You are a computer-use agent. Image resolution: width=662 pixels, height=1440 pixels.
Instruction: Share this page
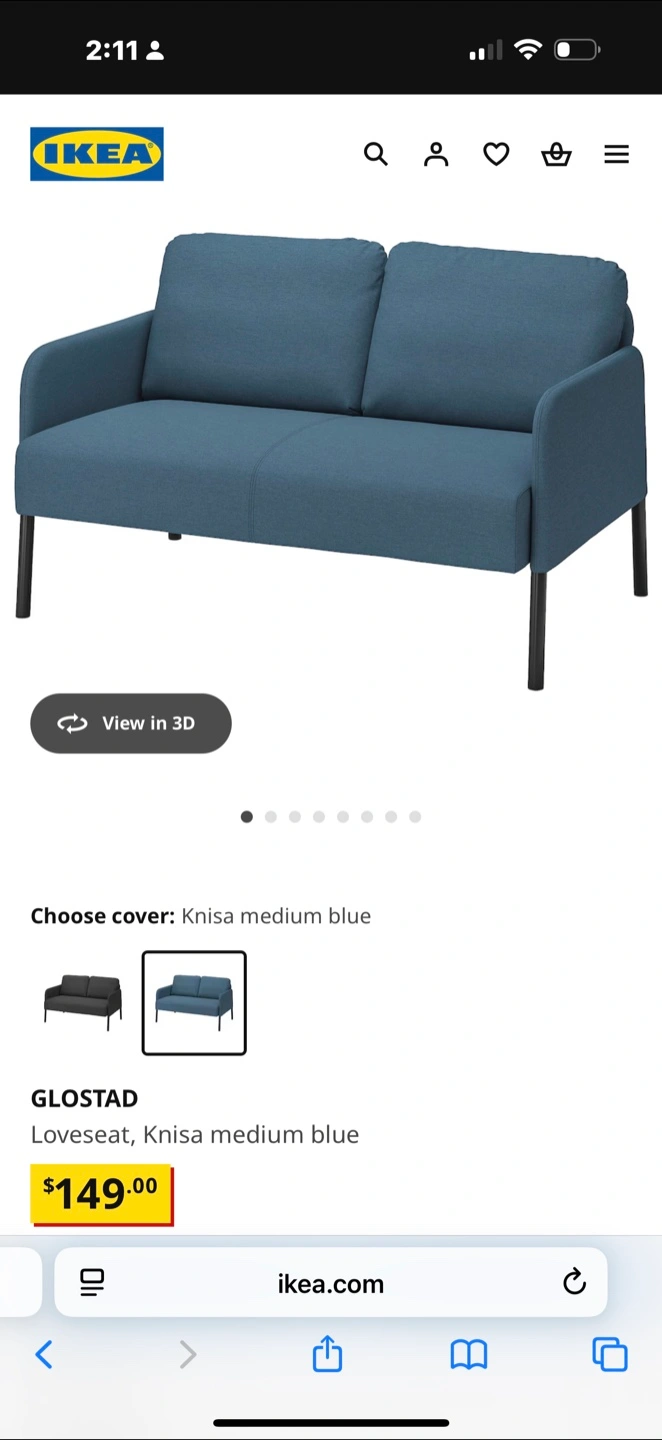pyautogui.click(x=327, y=1355)
